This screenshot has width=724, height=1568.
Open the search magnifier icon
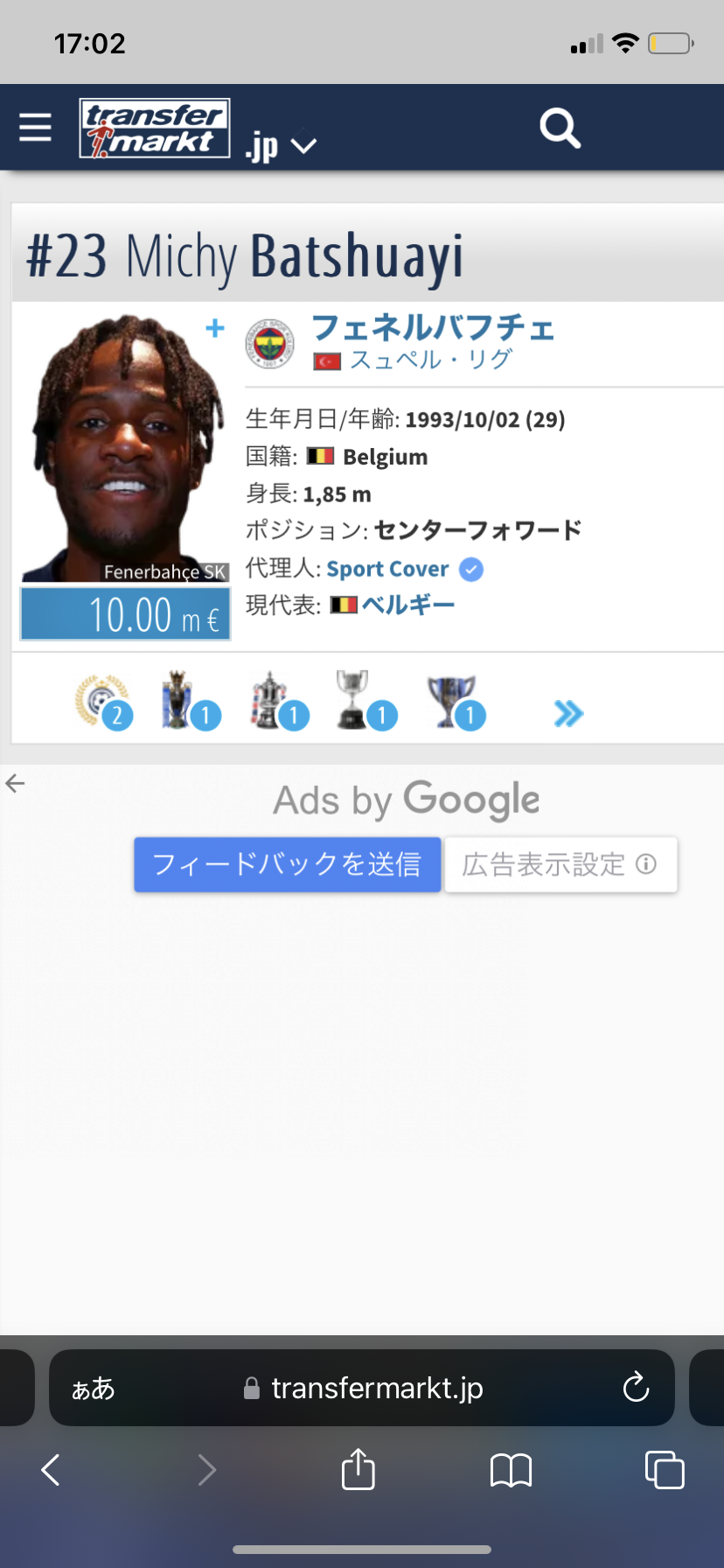point(560,129)
